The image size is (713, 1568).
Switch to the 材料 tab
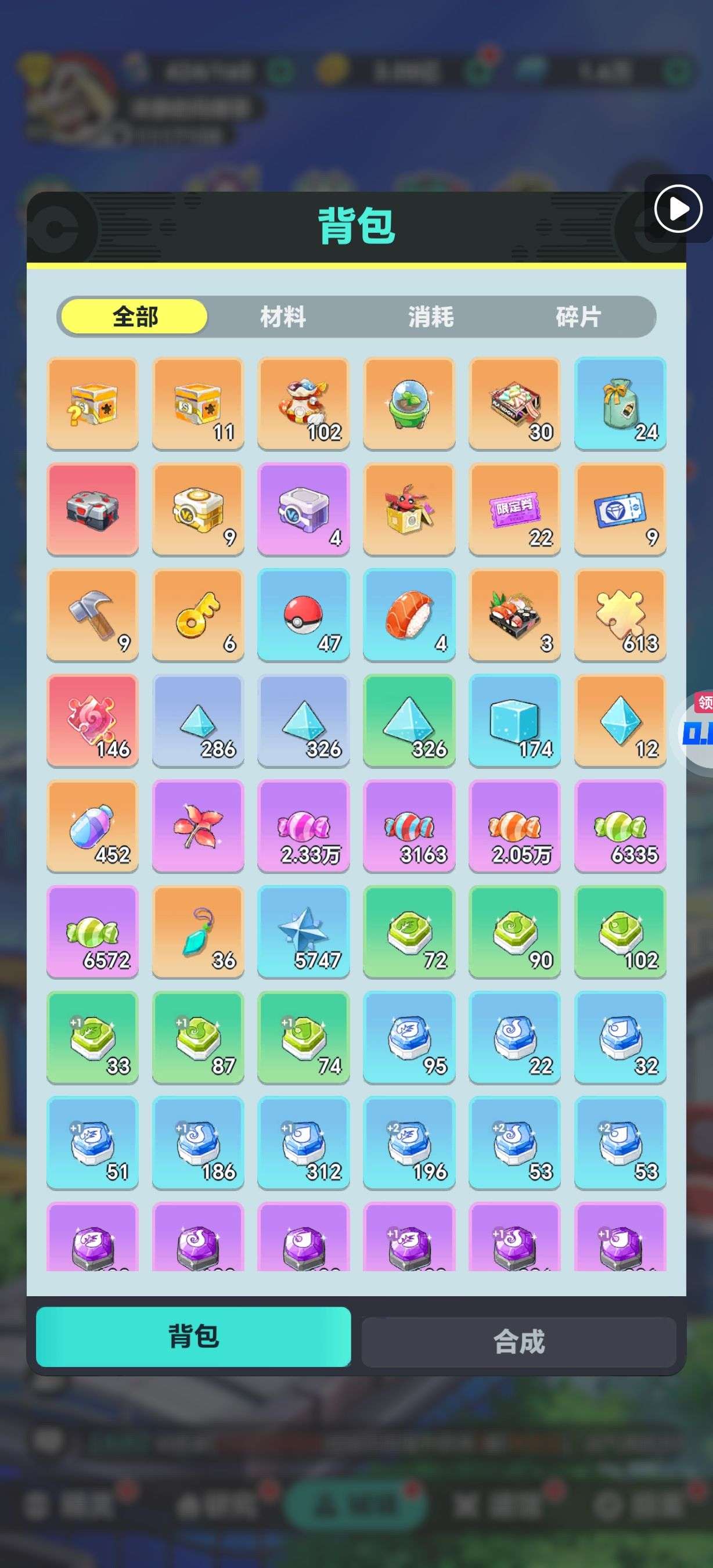tap(283, 317)
